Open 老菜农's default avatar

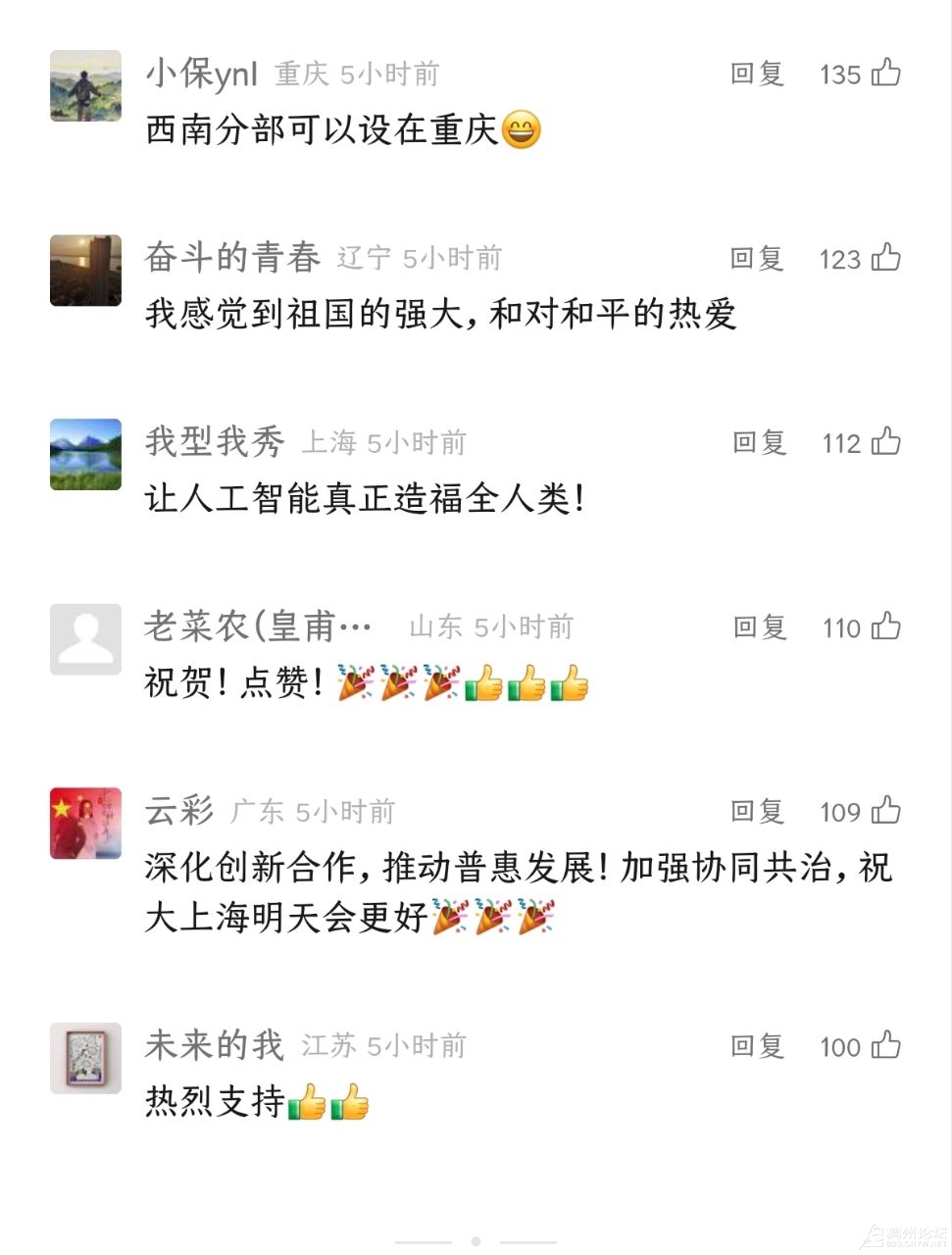(85, 638)
